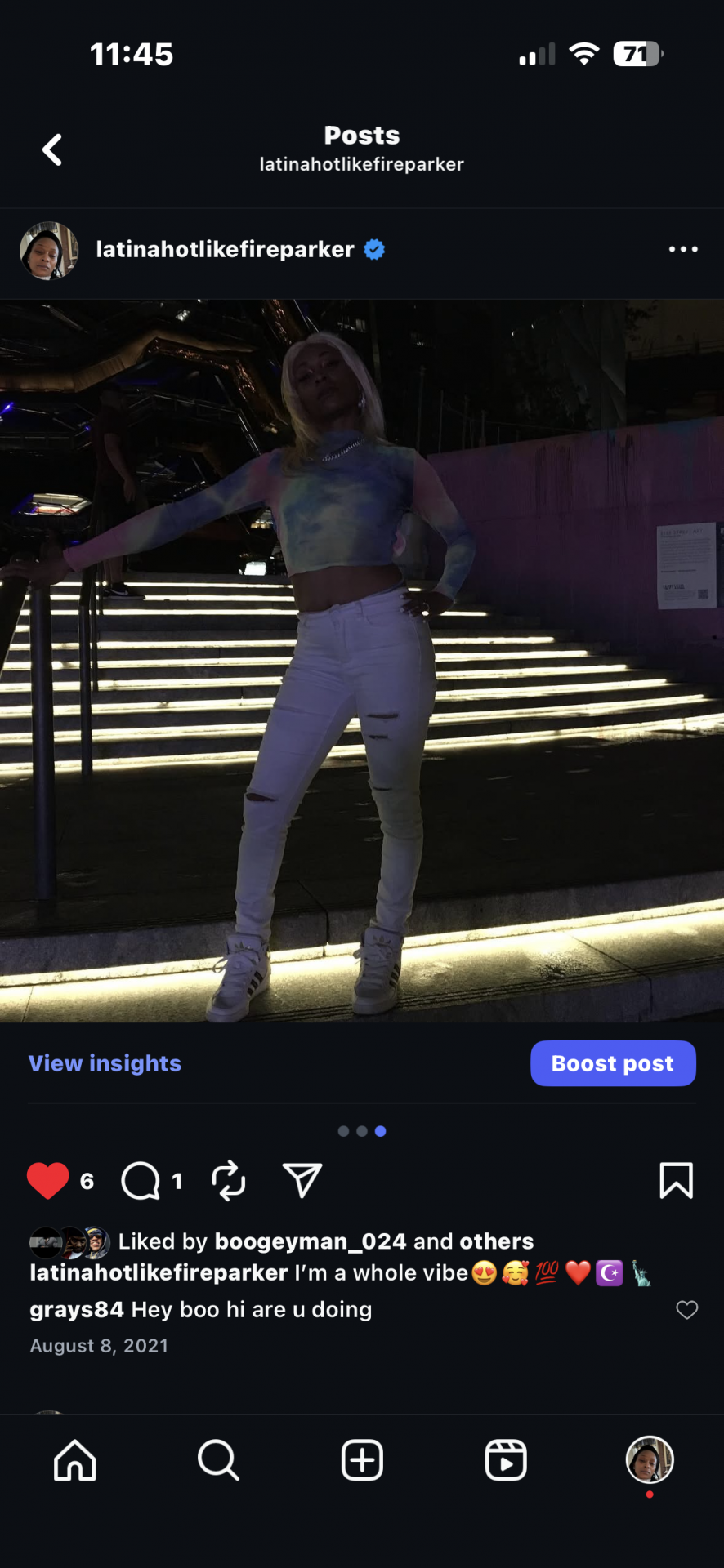Open grays84's profile from comment
Viewport: 724px width, 1568px height.
[76, 1310]
